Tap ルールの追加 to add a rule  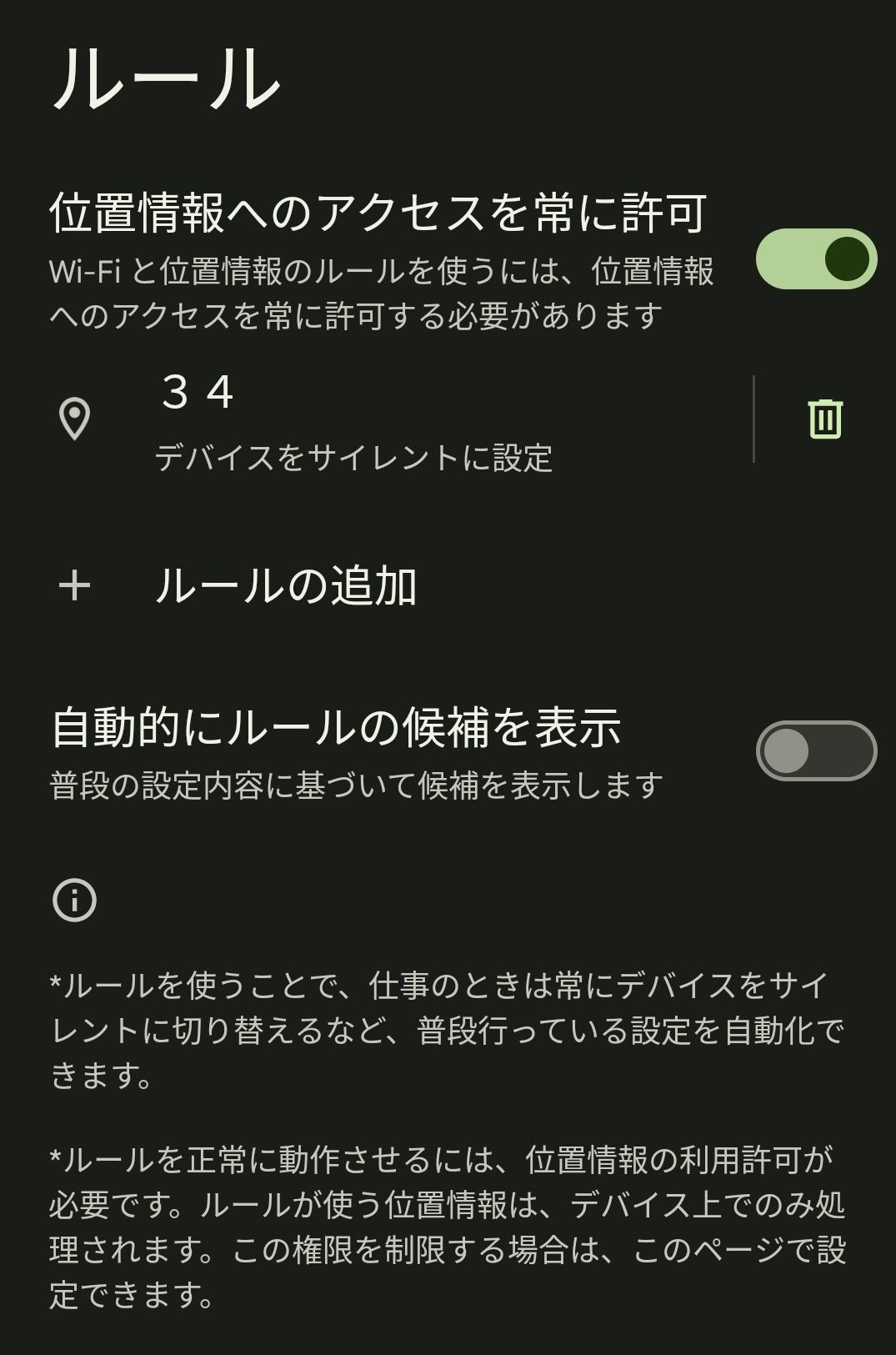pyautogui.click(x=448, y=585)
